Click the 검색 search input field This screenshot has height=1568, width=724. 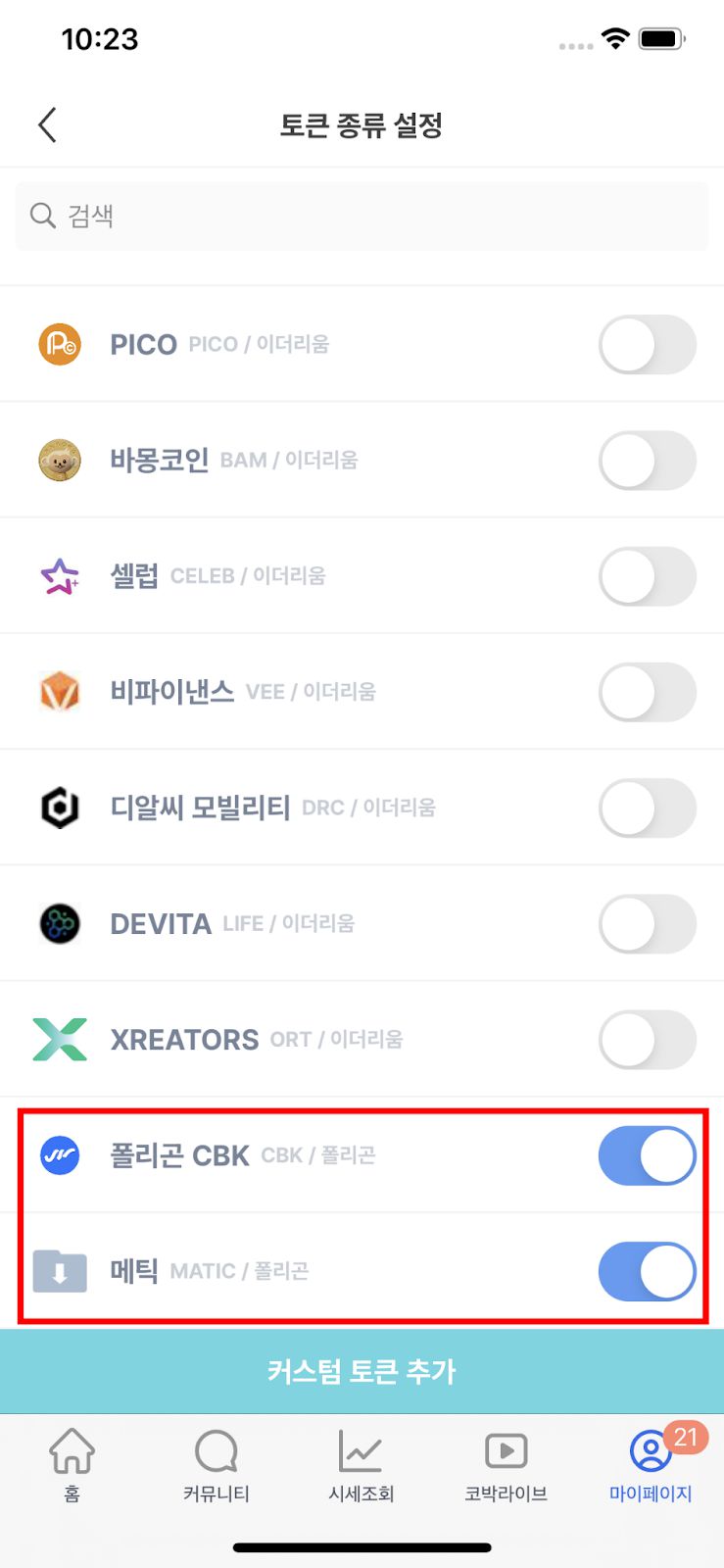tap(362, 215)
